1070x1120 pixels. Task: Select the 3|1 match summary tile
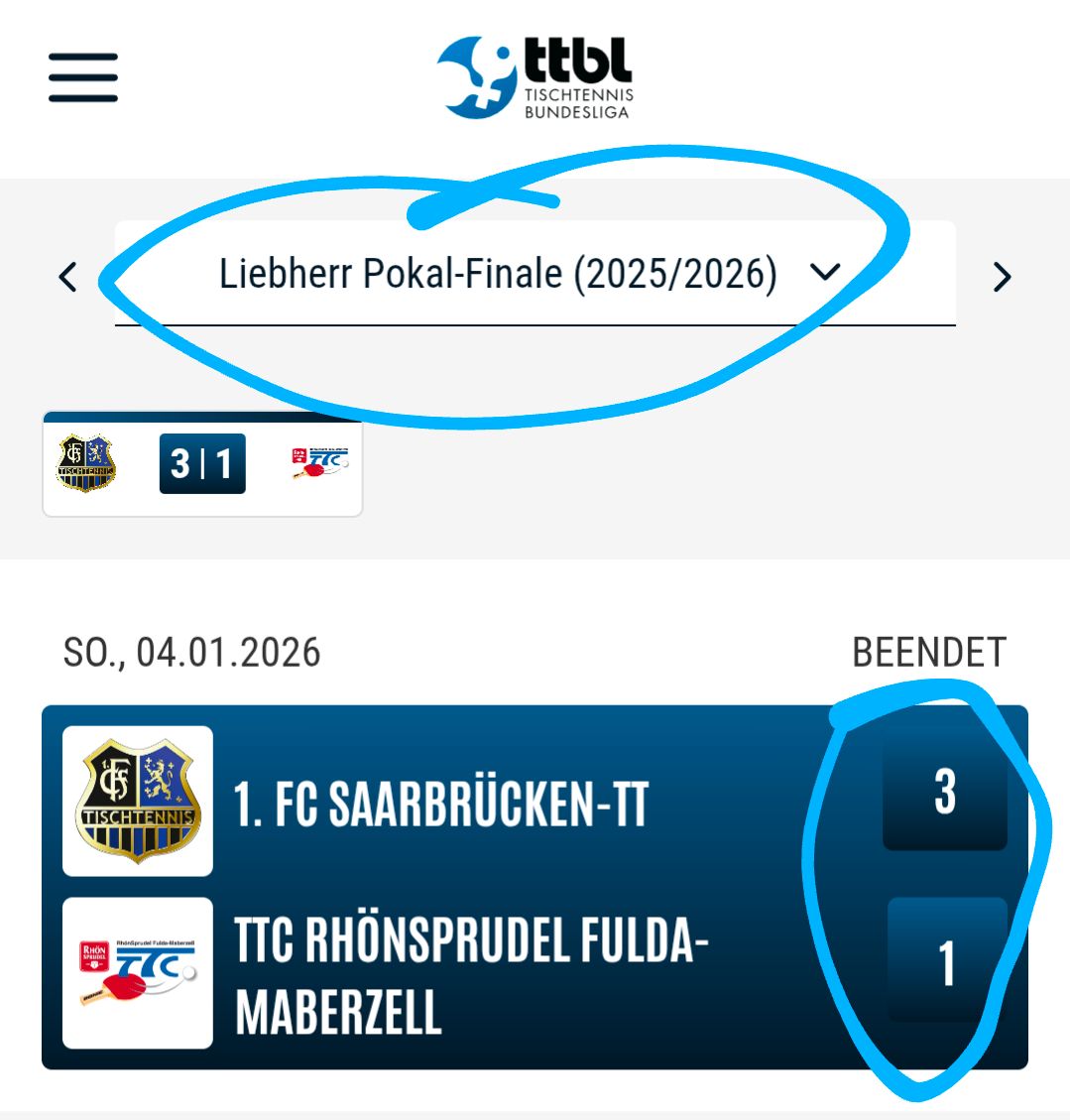(202, 464)
